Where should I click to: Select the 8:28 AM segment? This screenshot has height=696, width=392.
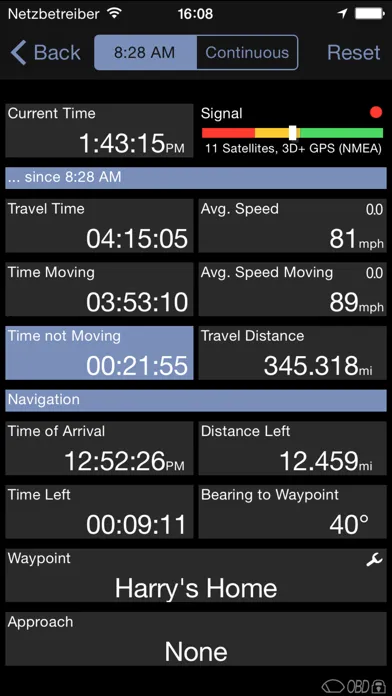coord(145,53)
